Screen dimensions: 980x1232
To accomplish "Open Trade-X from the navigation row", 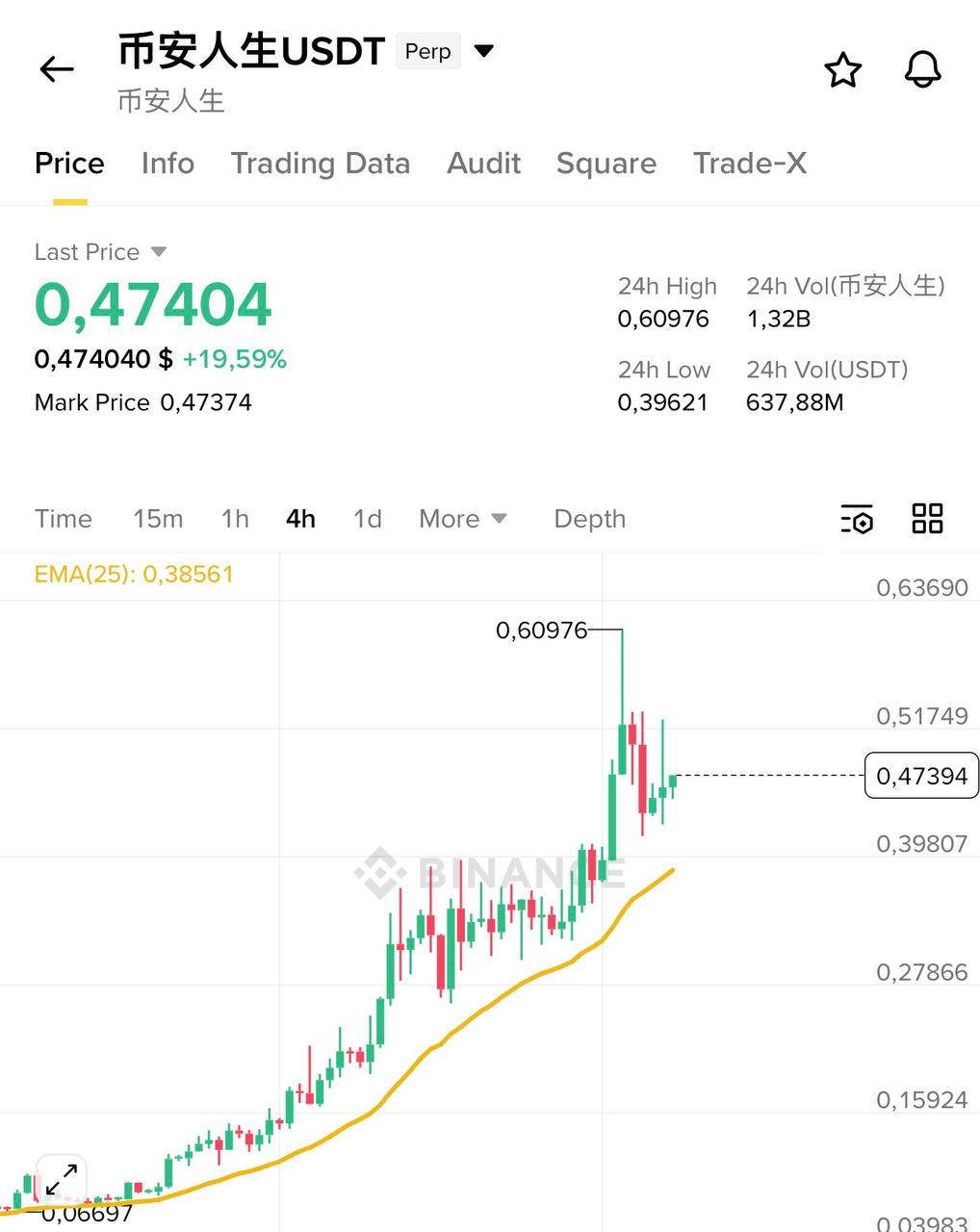I will tap(749, 164).
